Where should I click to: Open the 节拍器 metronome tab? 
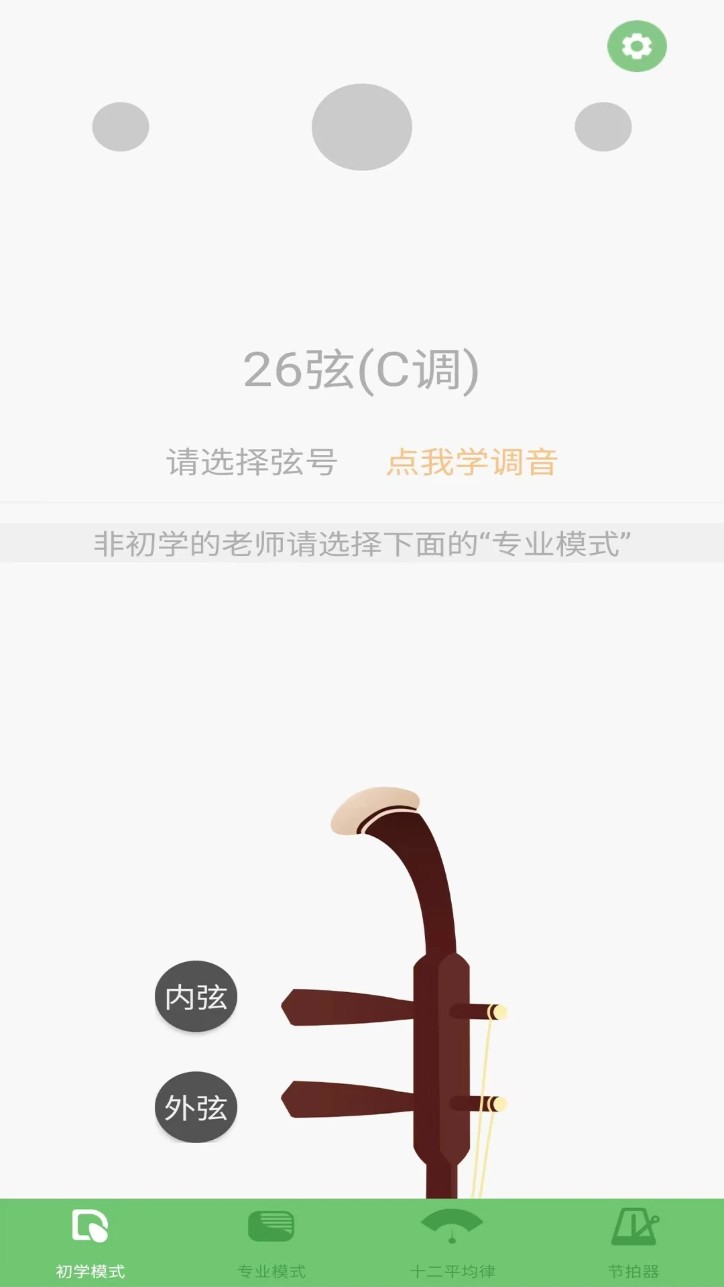click(634, 1242)
